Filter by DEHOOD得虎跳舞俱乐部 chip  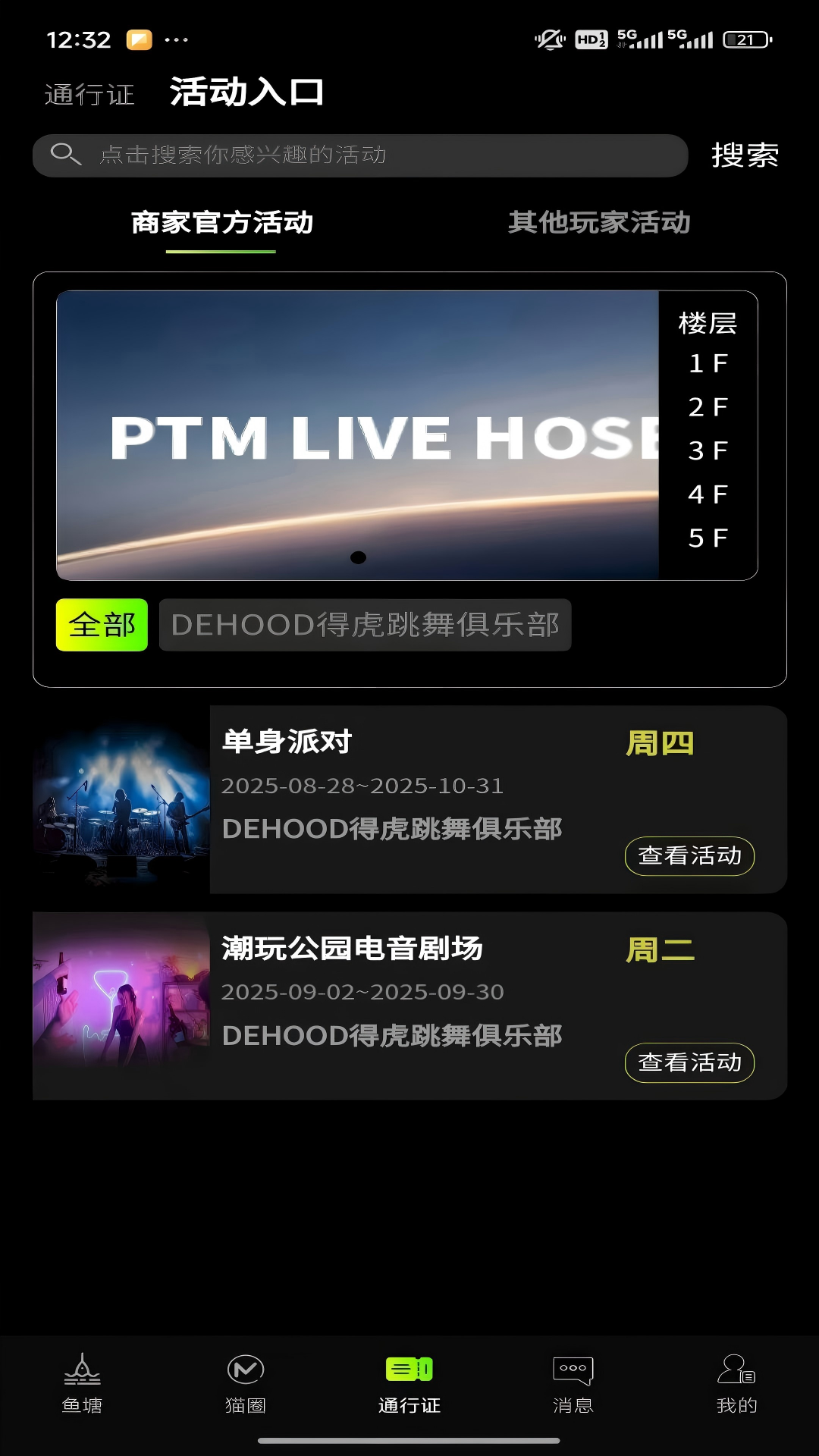(365, 625)
